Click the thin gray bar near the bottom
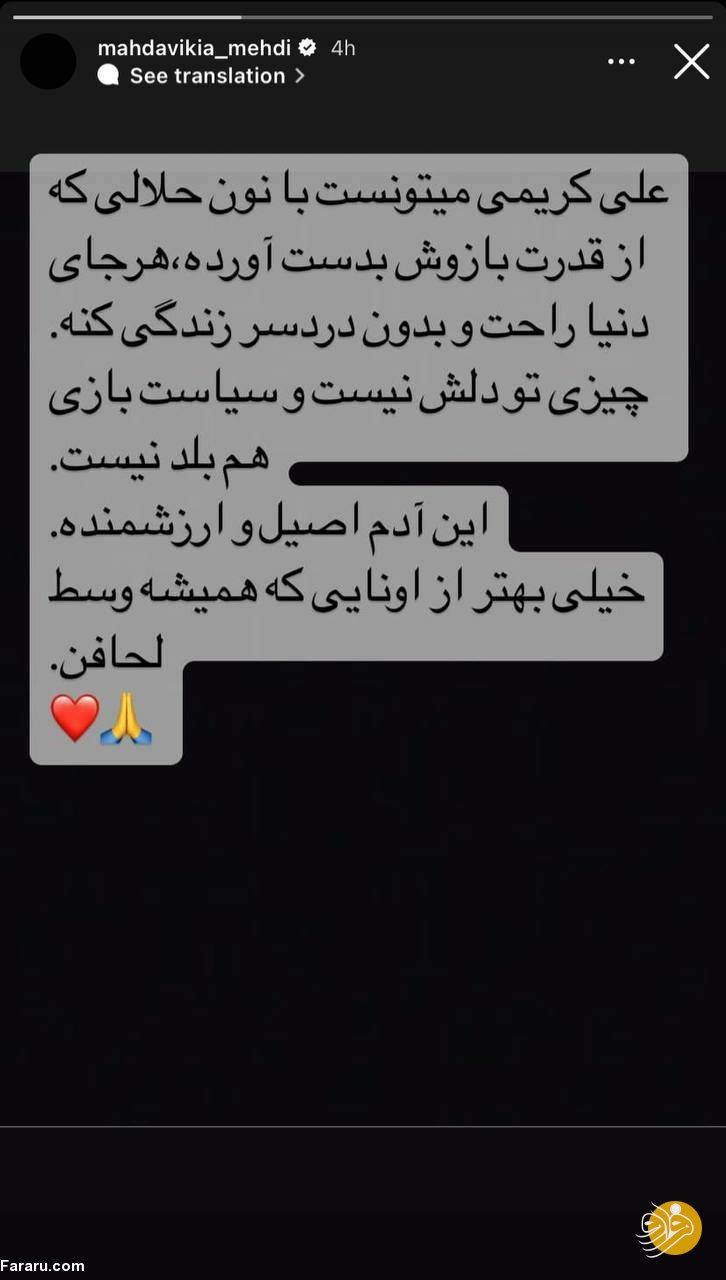 click(363, 1126)
